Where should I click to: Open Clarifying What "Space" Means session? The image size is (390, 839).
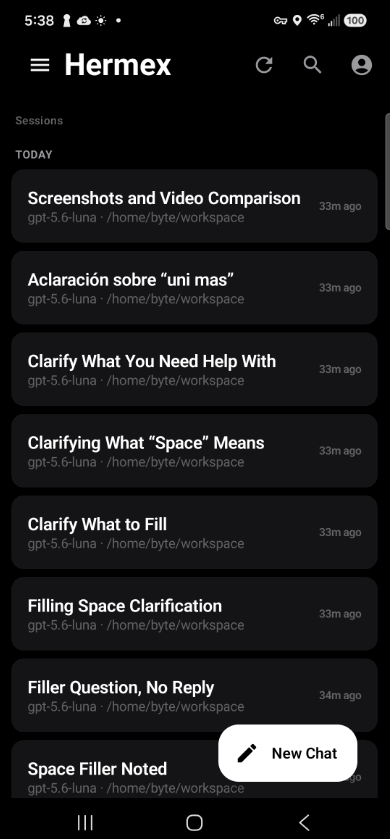[194, 451]
